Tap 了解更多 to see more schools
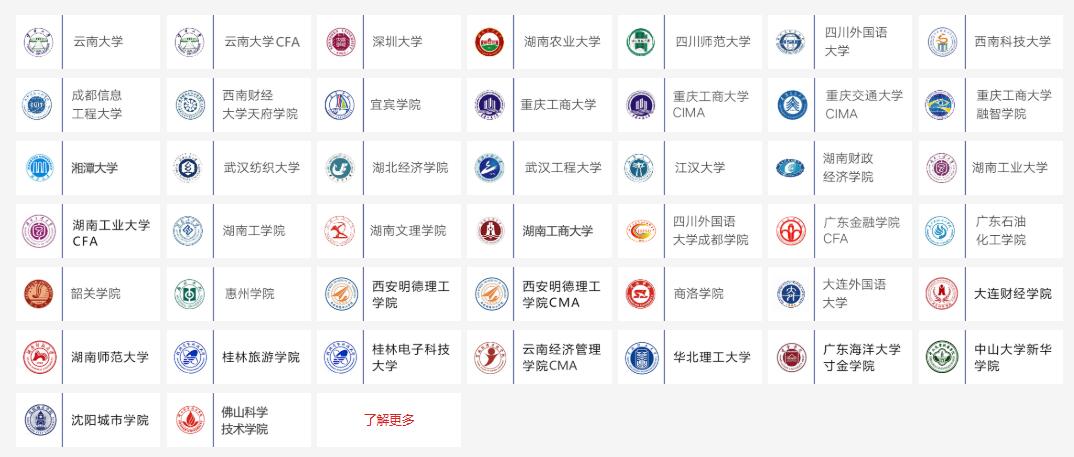 click(388, 420)
